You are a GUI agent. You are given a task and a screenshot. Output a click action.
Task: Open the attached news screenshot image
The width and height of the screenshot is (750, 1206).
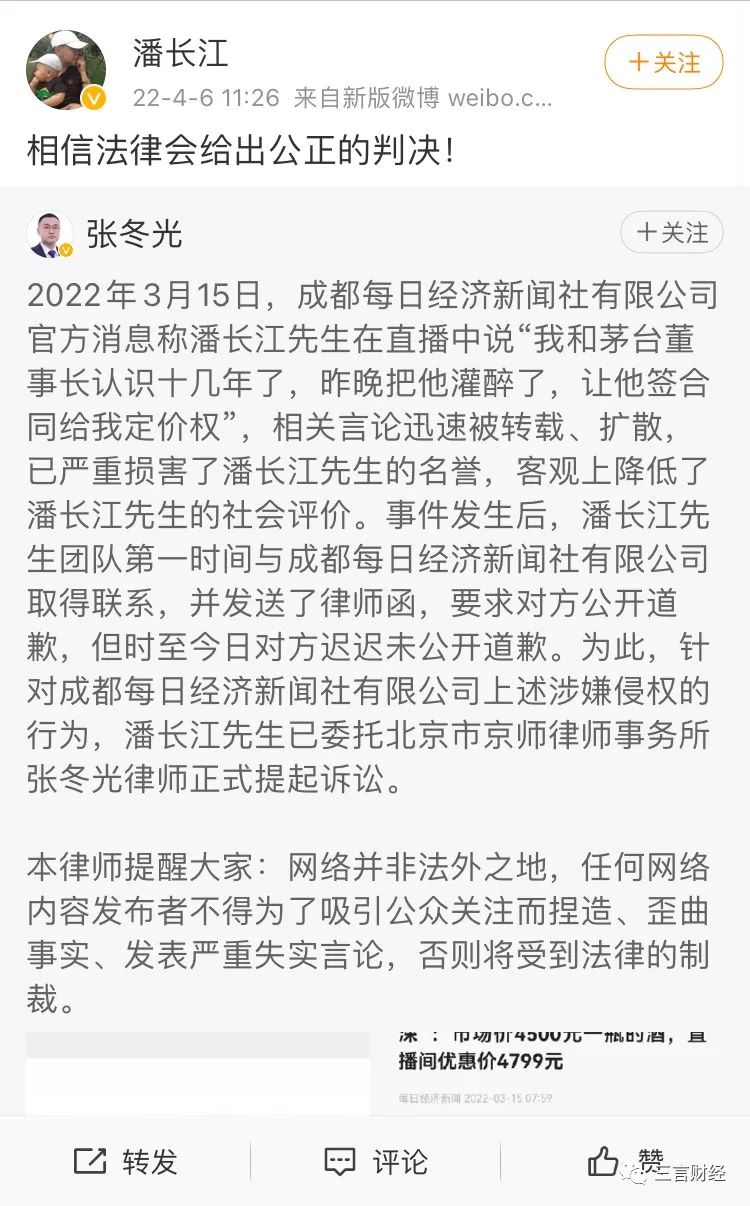(372, 1072)
